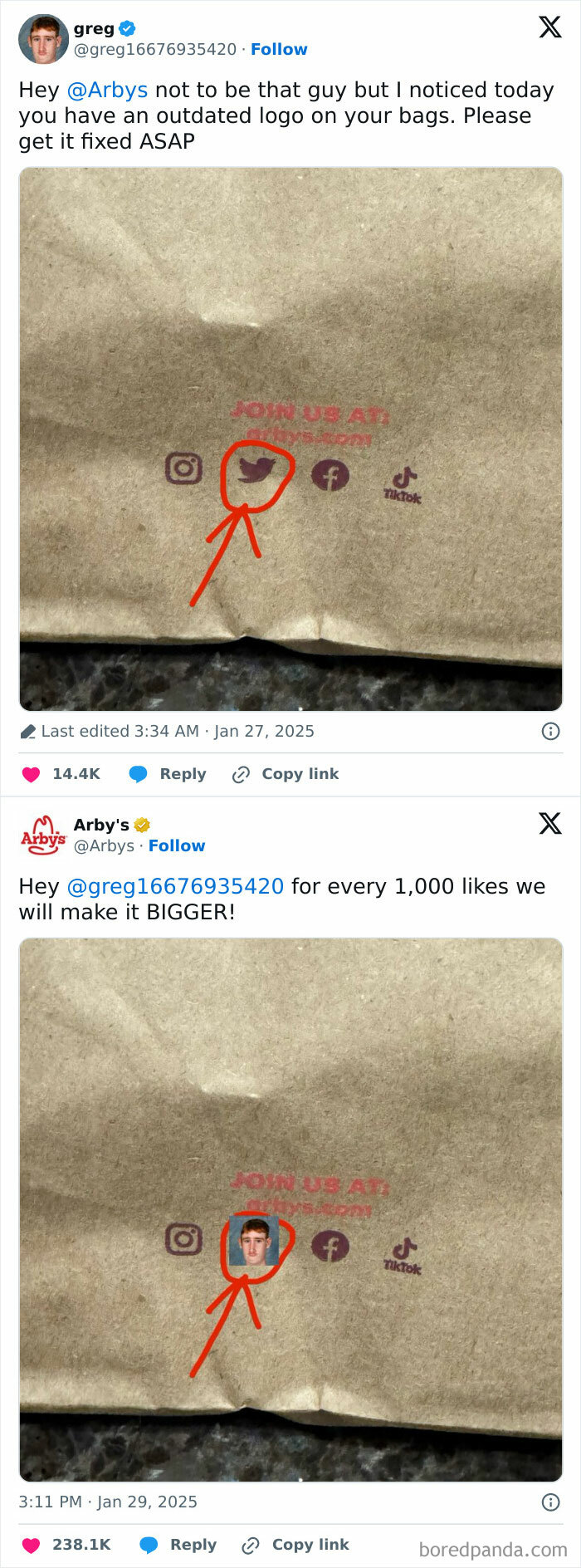Reply to greg's tweet
Viewport: 581px width, 1568px height.
click(168, 774)
